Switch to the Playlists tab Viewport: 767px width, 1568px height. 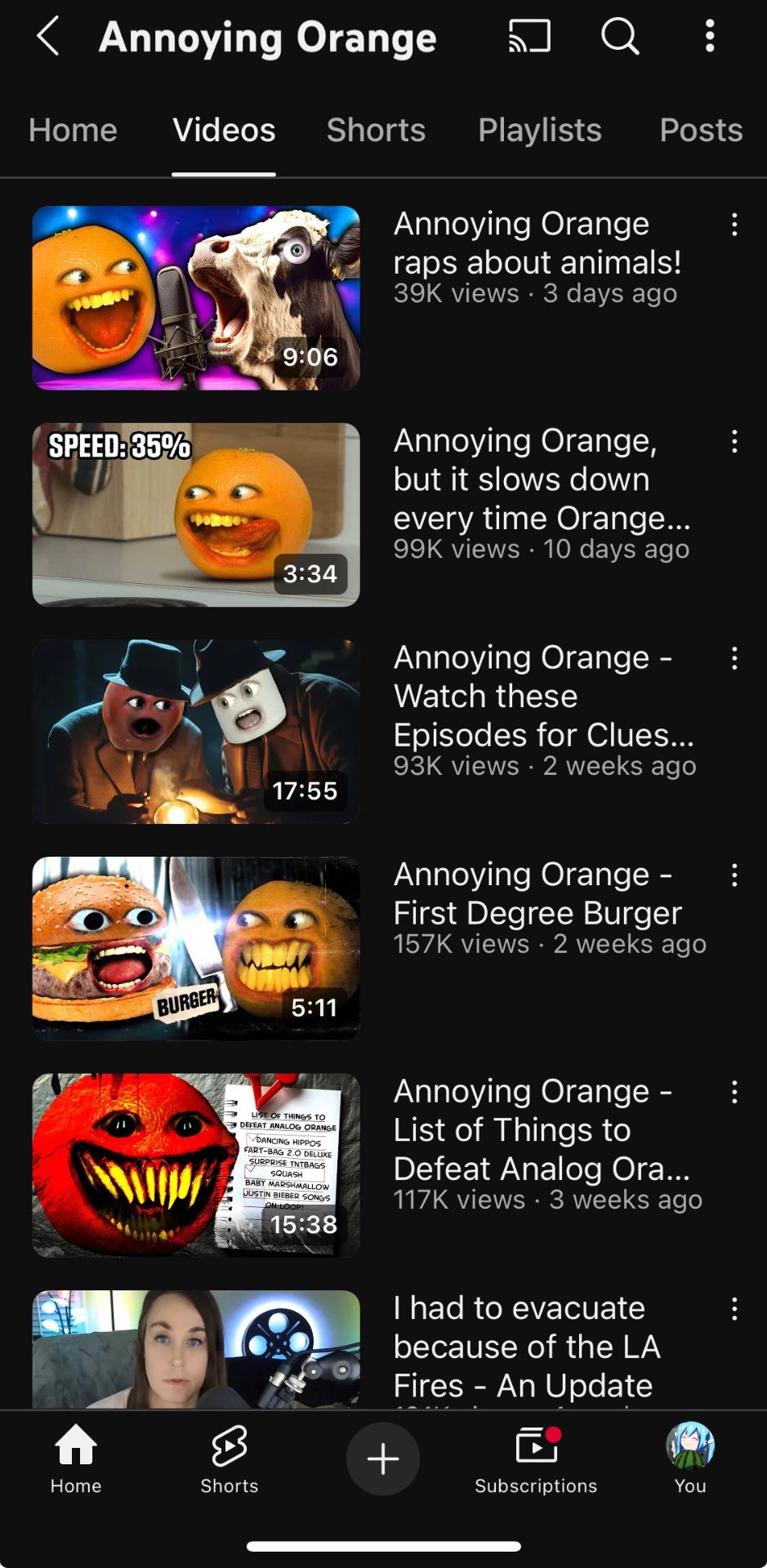(539, 131)
